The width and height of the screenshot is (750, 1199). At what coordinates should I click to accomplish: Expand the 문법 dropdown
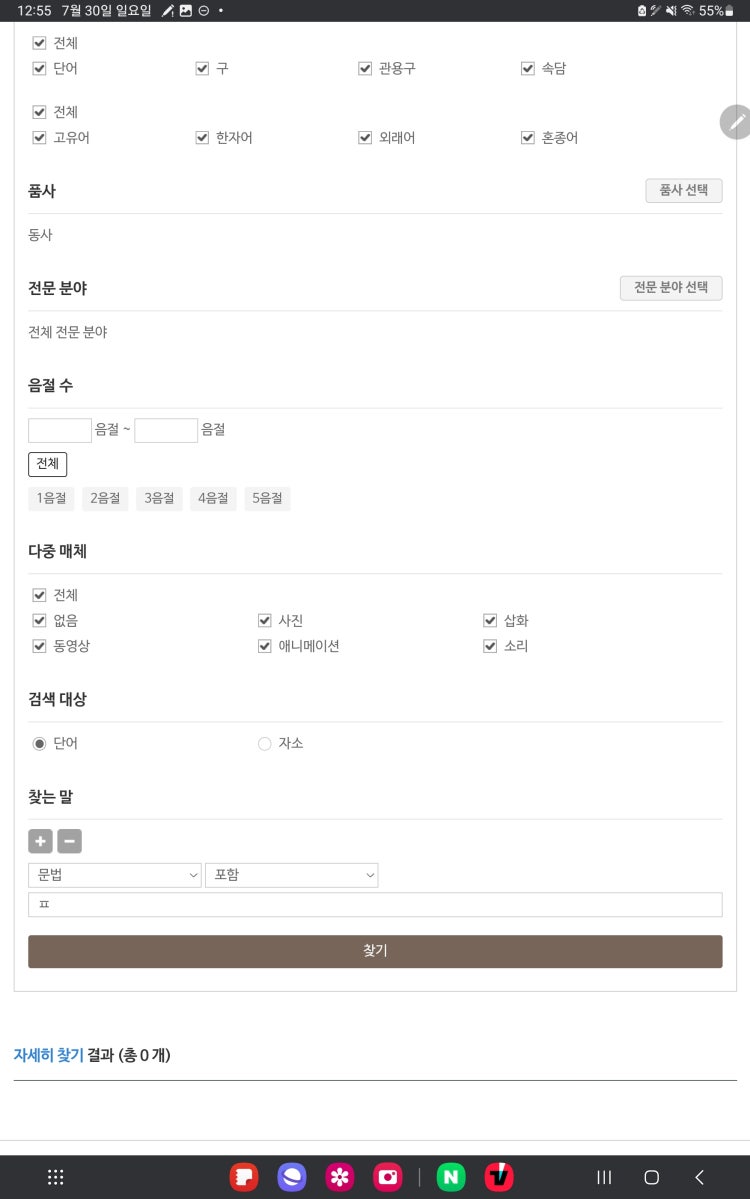click(x=114, y=875)
